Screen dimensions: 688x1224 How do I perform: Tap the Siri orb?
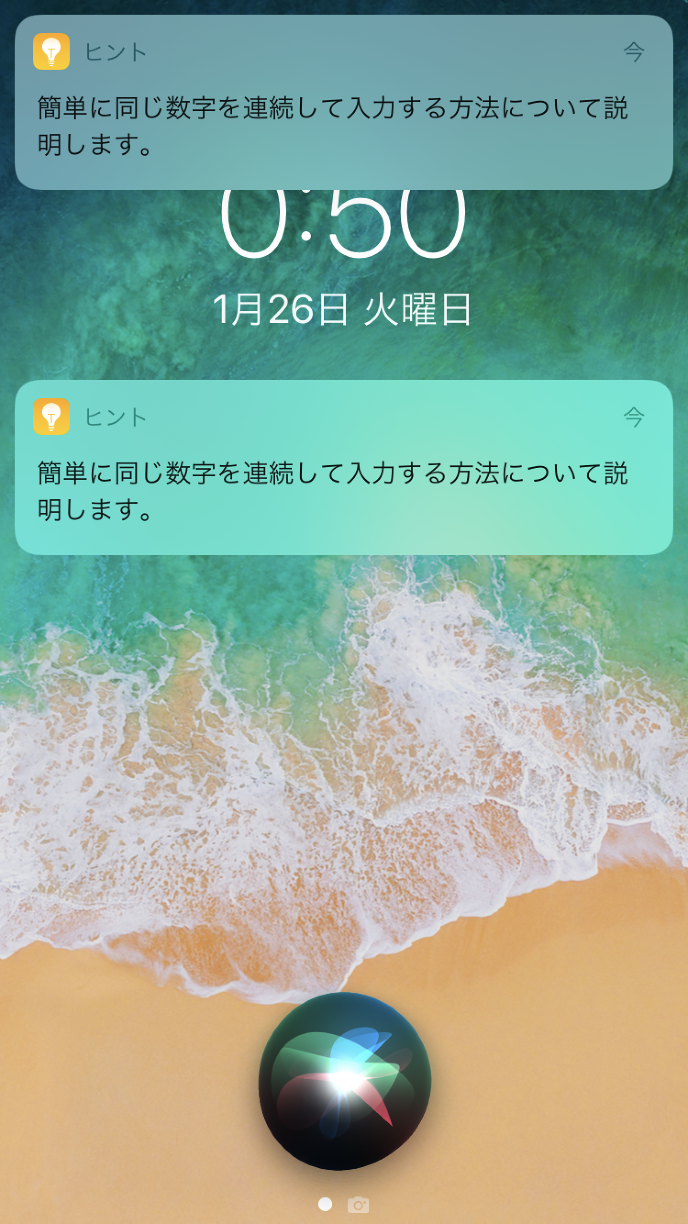[x=344, y=1081]
